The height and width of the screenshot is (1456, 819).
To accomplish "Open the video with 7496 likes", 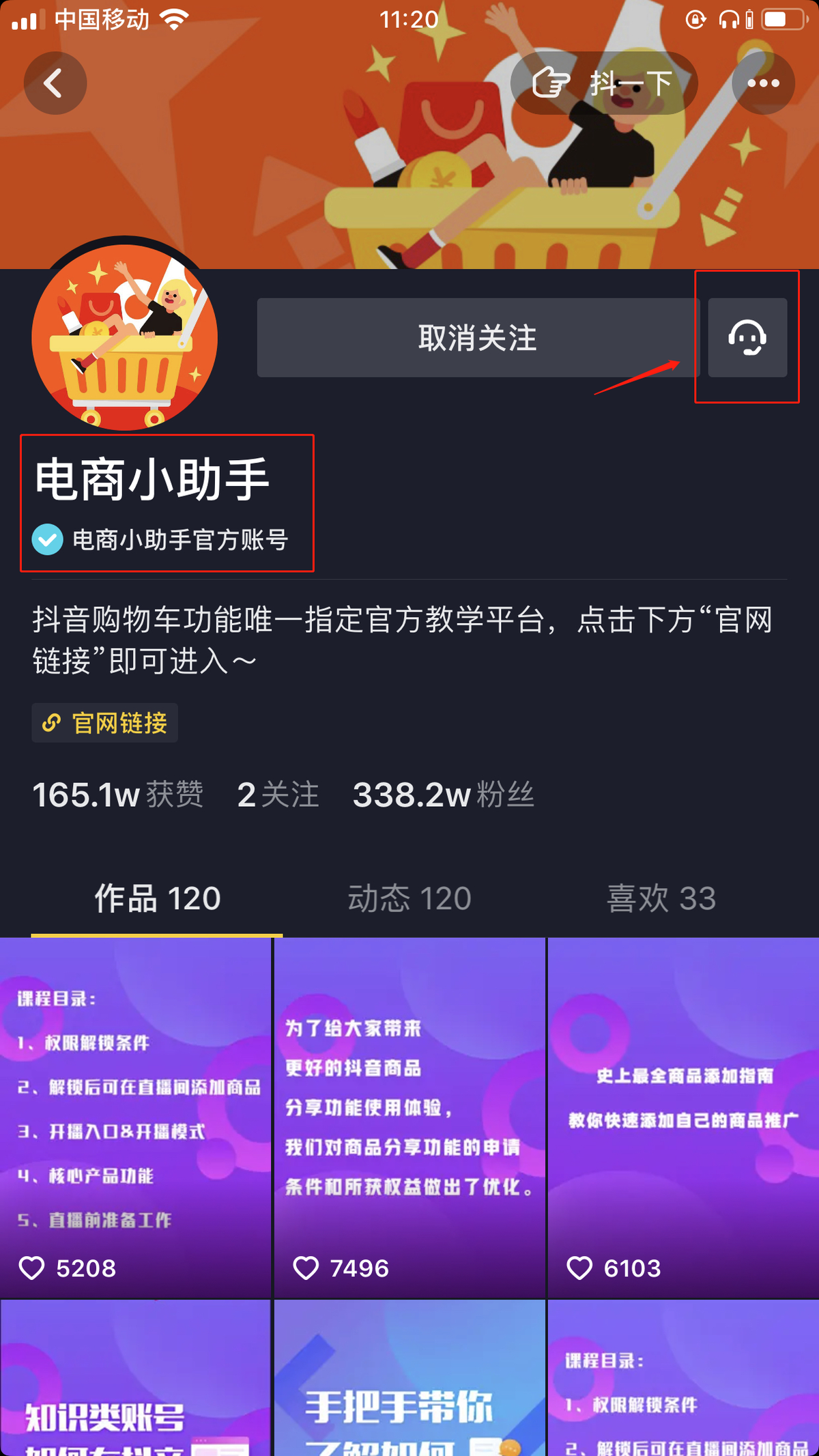I will [x=409, y=1117].
